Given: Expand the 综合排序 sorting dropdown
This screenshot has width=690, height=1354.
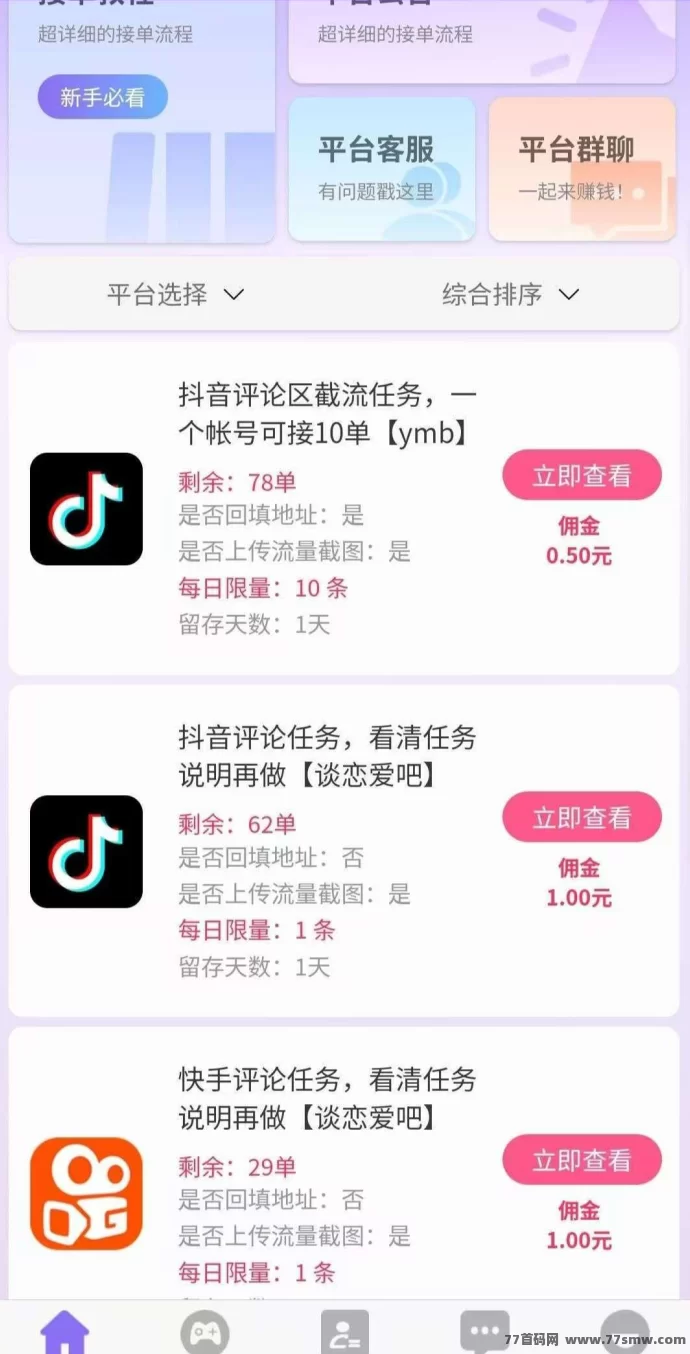Looking at the screenshot, I should point(510,294).
